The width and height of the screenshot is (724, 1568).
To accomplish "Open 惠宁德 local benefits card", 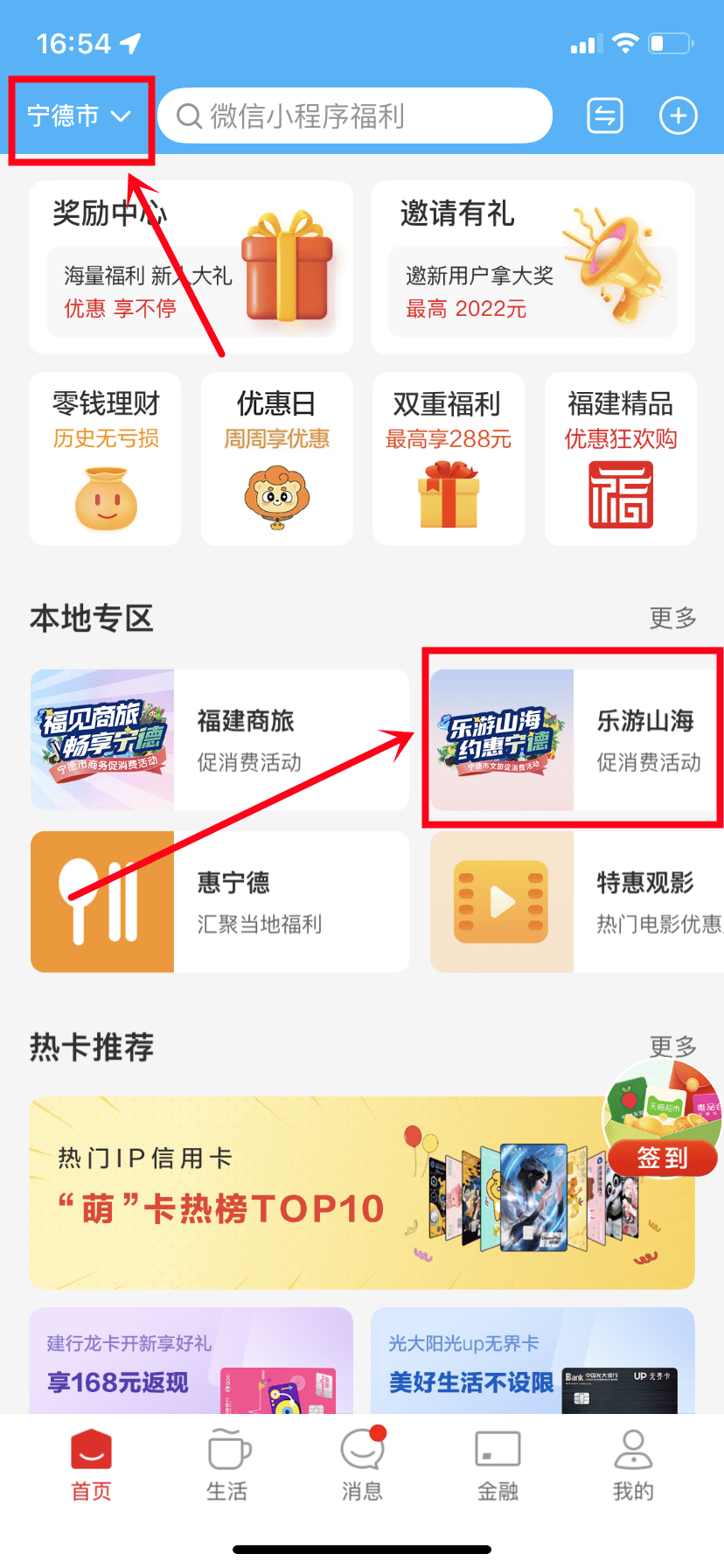I will tap(219, 902).
